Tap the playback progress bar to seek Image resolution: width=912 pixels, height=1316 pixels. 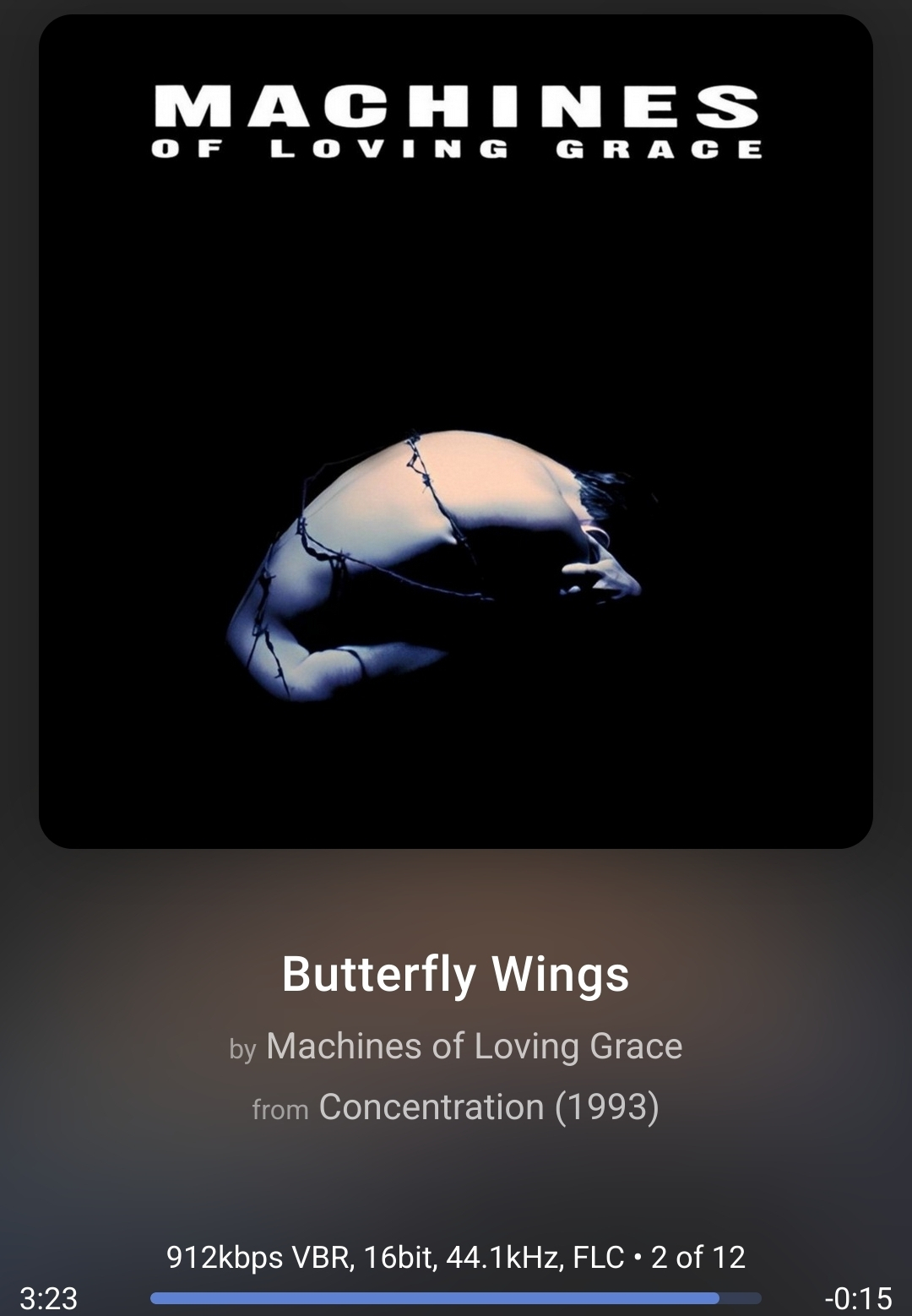tap(456, 1298)
